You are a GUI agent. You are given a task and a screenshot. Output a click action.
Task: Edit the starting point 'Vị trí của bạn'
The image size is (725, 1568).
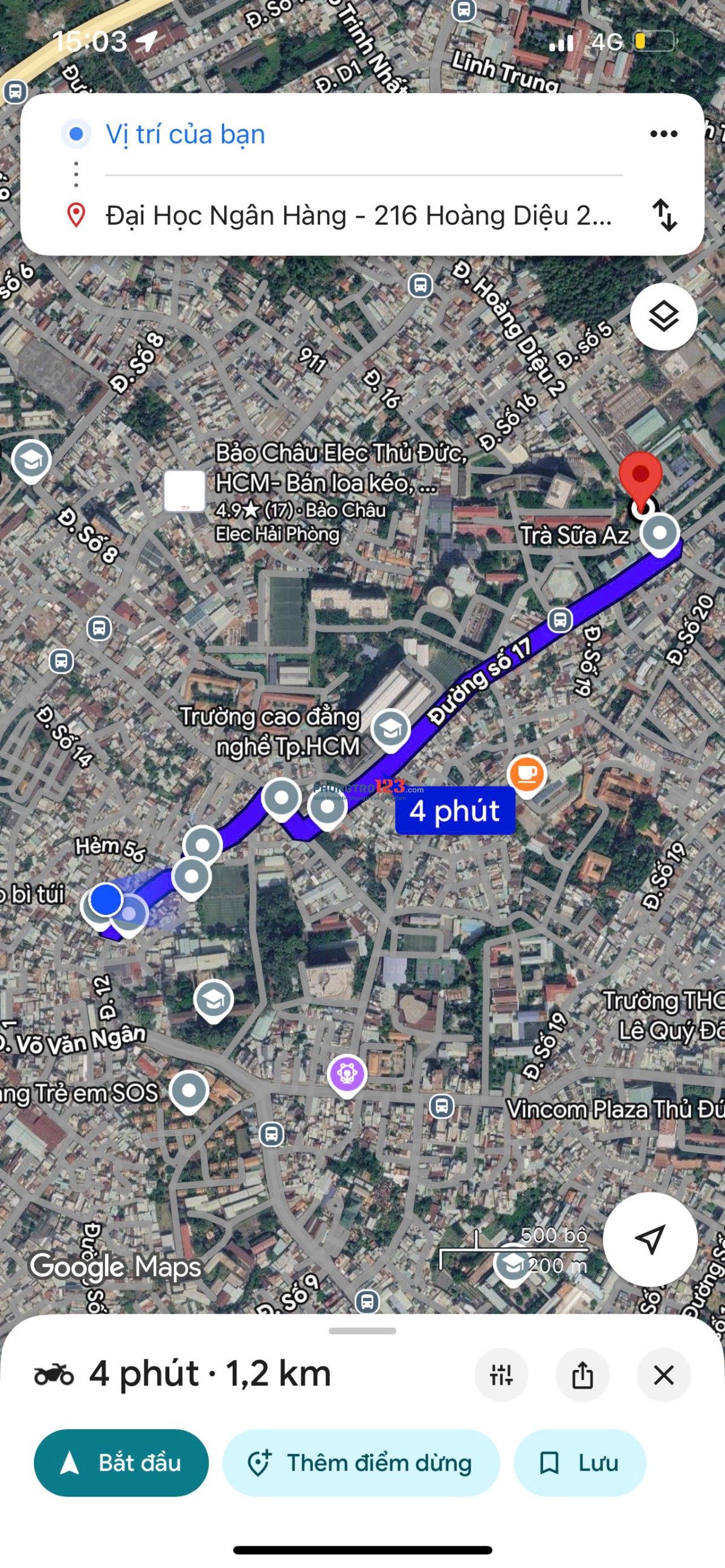(185, 134)
